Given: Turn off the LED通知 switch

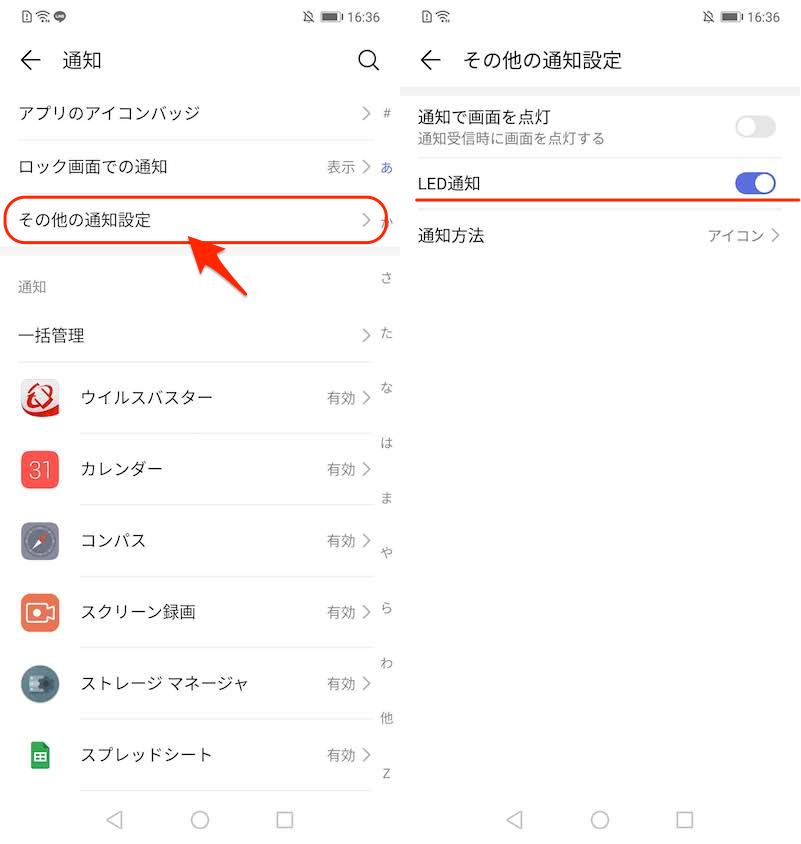Looking at the screenshot, I should tap(755, 184).
